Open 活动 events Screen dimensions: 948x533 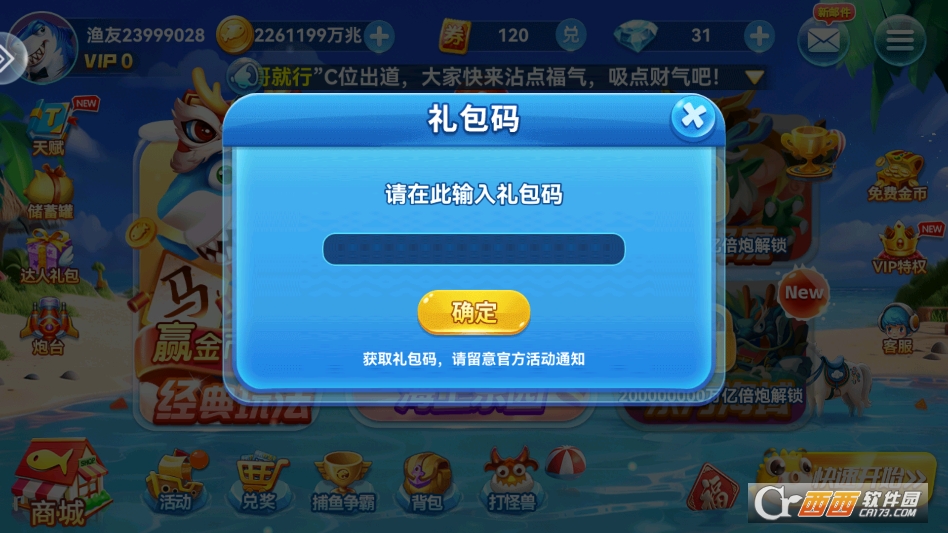[x=174, y=482]
